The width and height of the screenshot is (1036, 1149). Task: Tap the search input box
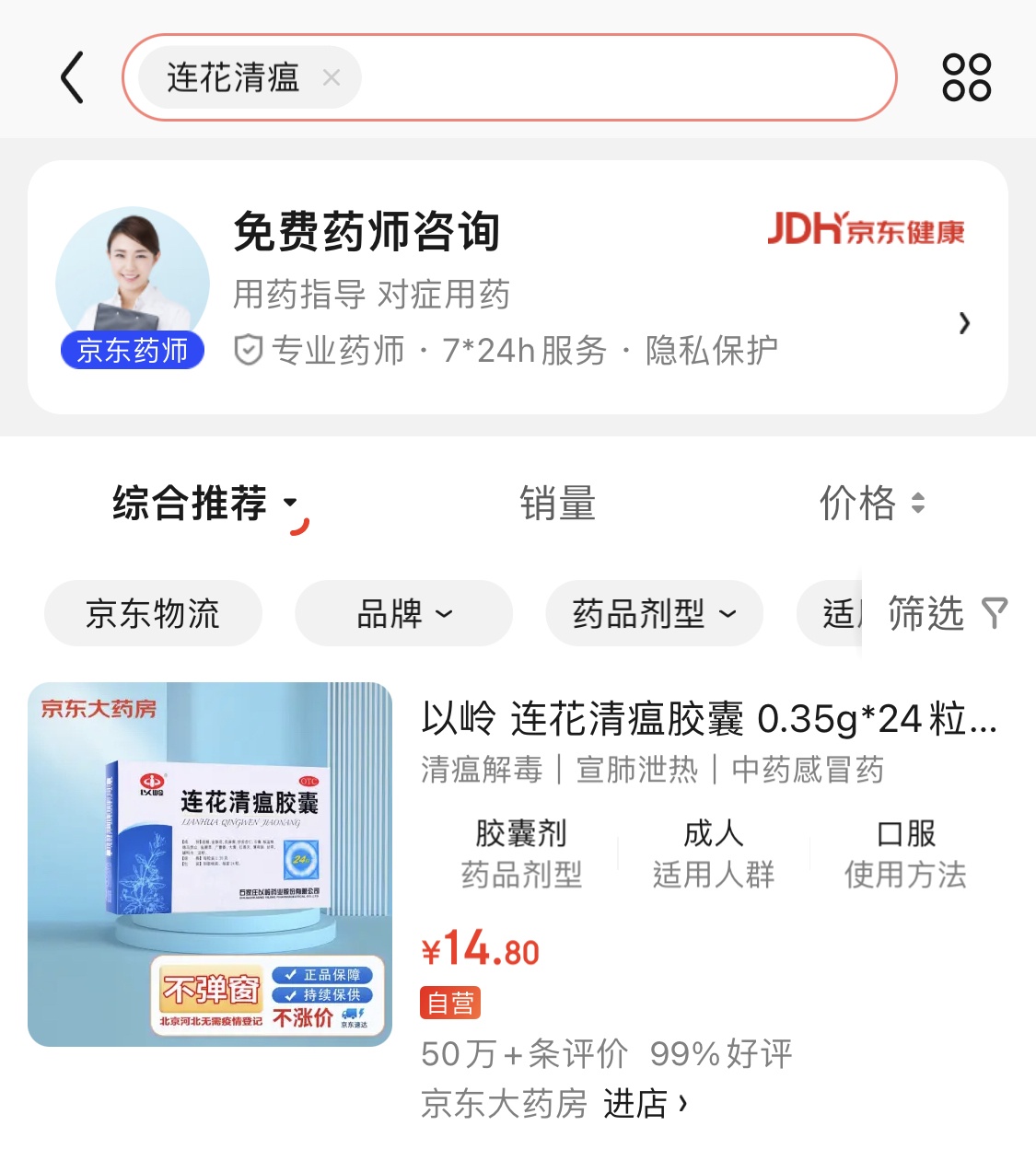pyautogui.click(x=626, y=78)
